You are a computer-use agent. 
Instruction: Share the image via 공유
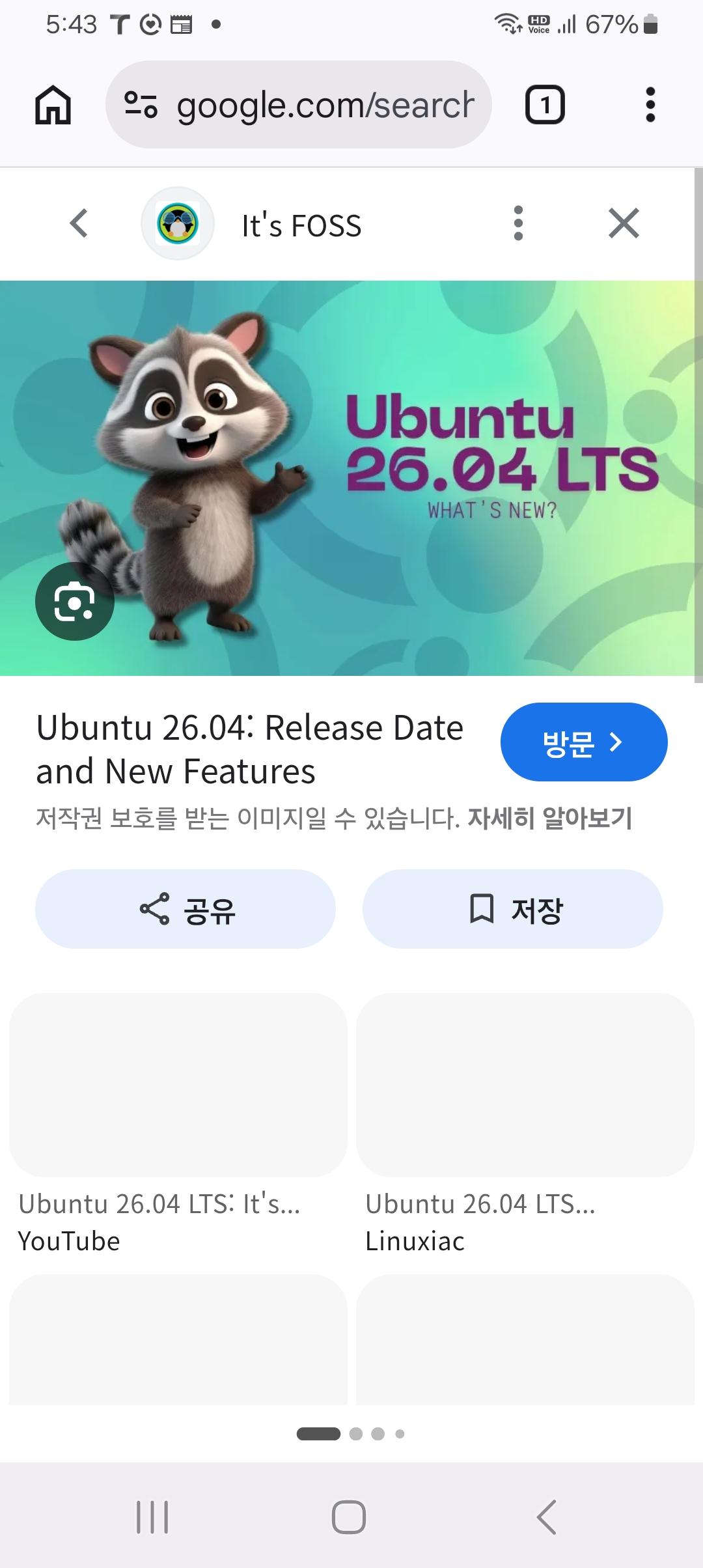point(186,909)
